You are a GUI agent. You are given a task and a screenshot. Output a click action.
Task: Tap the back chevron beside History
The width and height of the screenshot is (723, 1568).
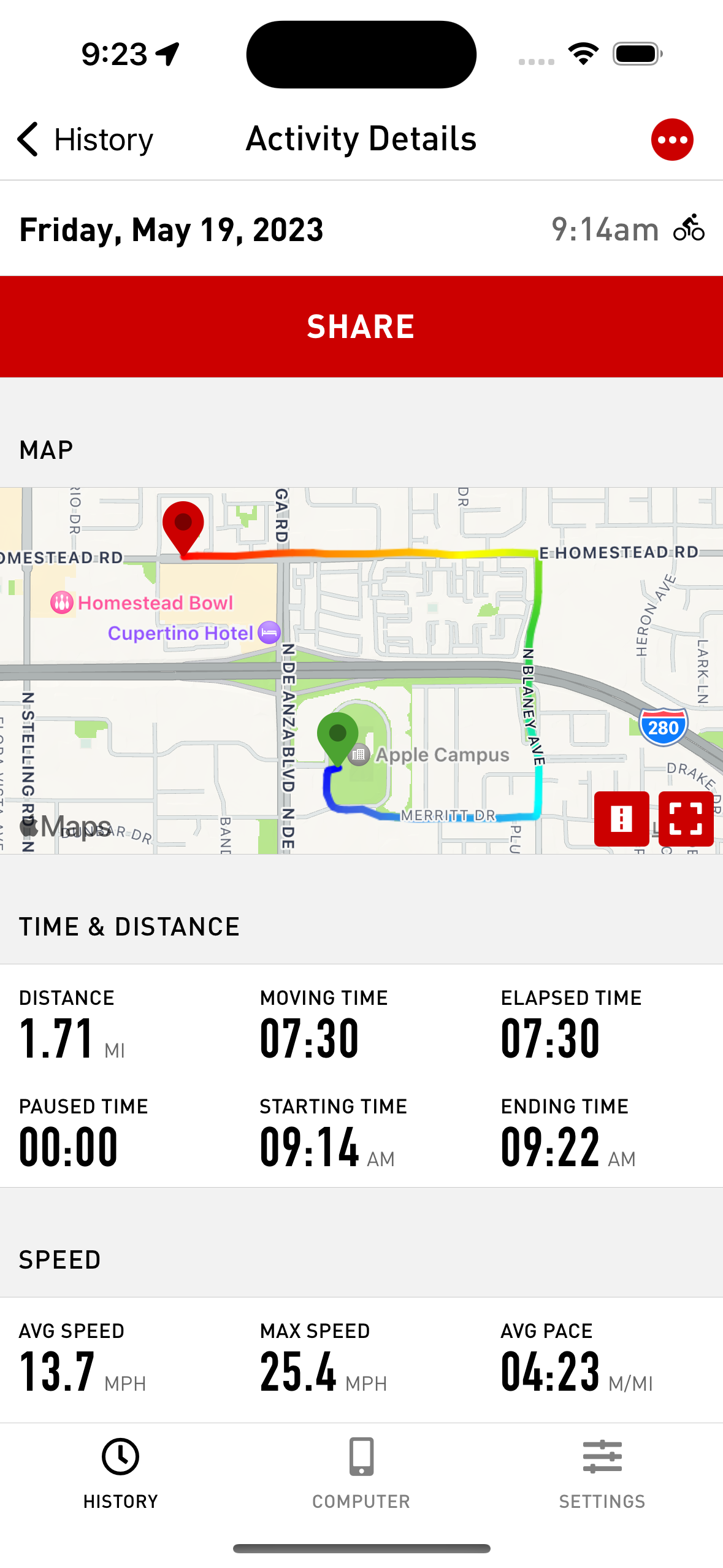(27, 139)
